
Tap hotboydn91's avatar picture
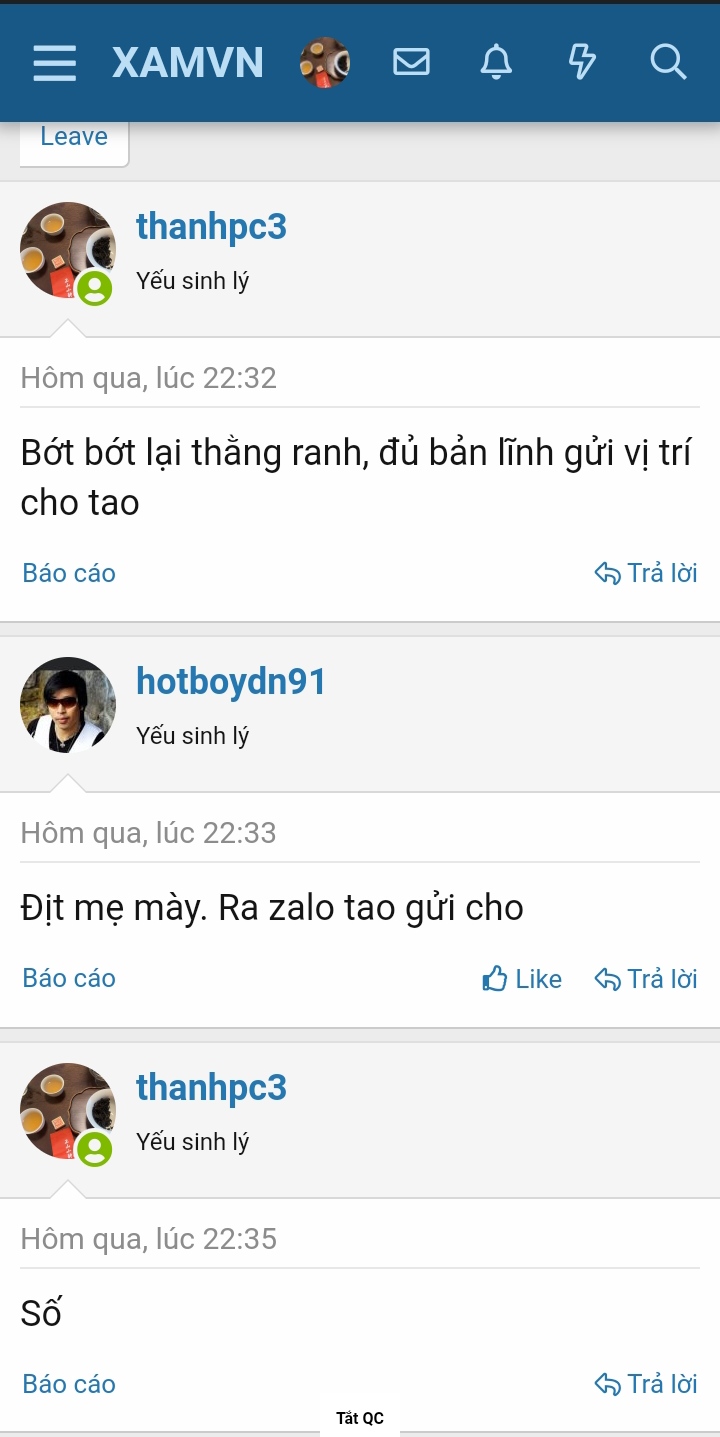click(x=68, y=705)
